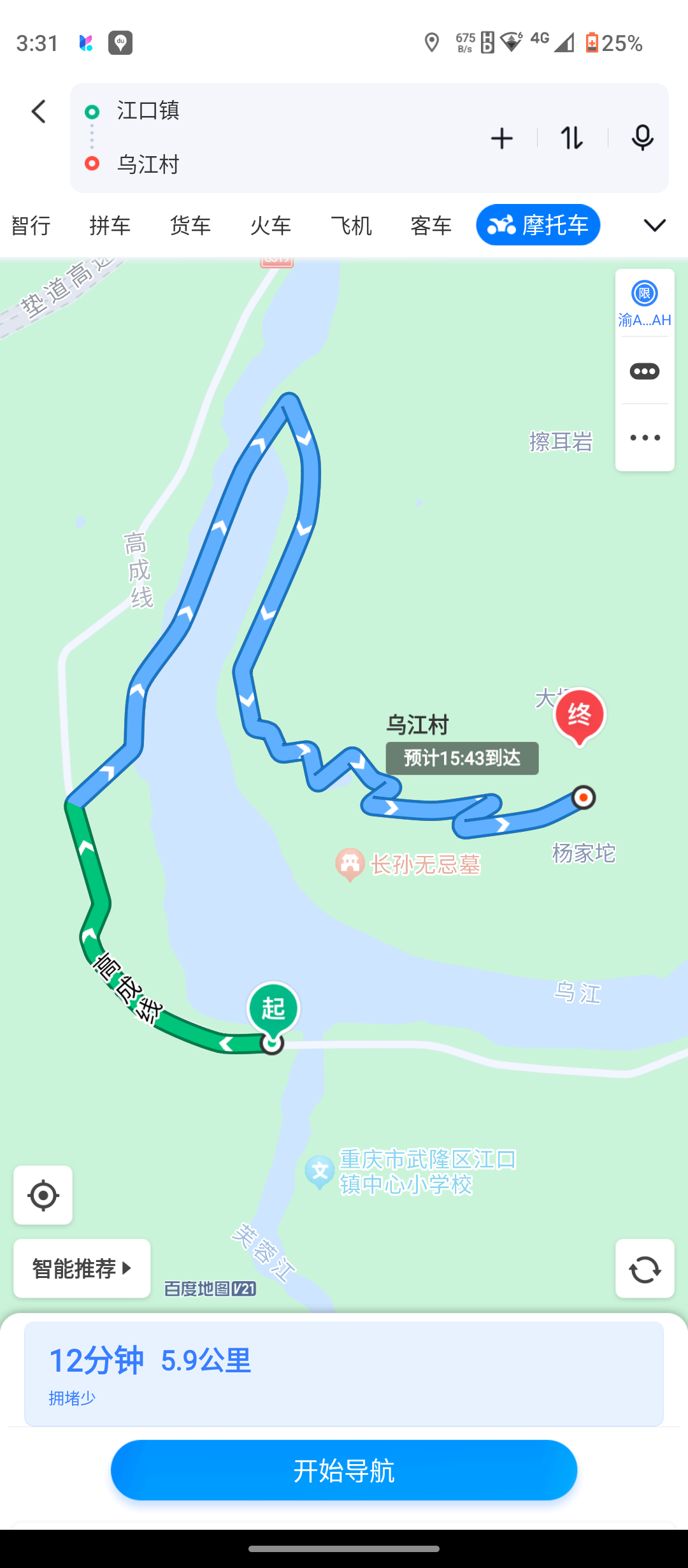Recenter the map to my location
This screenshot has height=1568, width=688.
click(43, 1195)
